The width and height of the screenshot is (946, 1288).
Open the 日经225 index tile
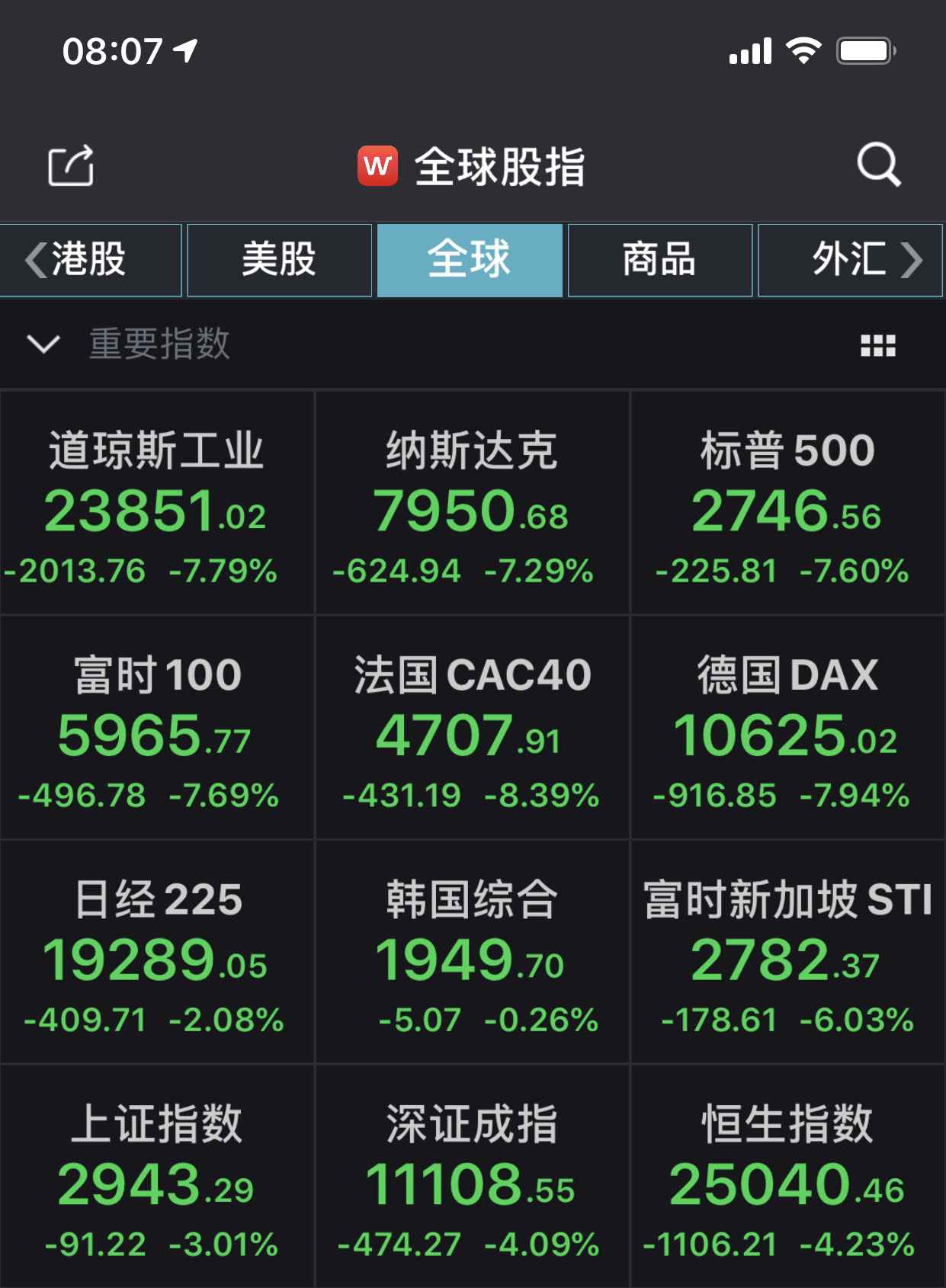pos(156,949)
